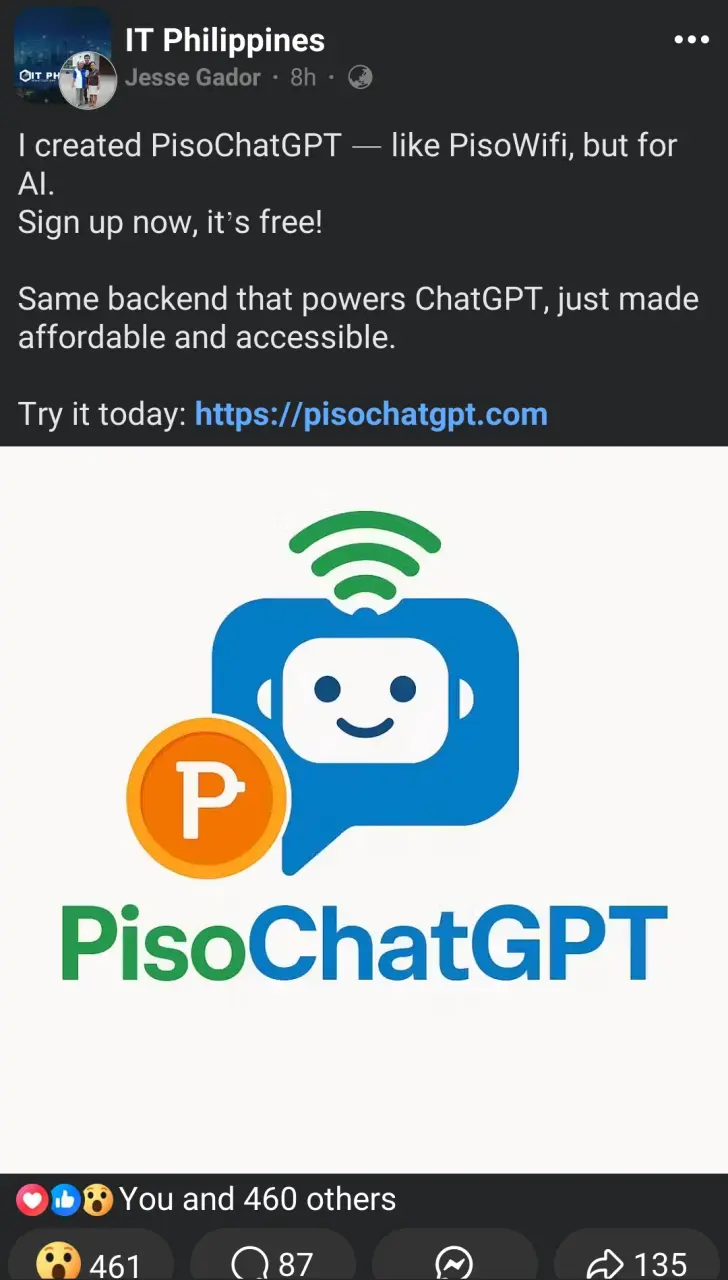Send this post via Messenger
This screenshot has width=728, height=1280.
(455, 1262)
